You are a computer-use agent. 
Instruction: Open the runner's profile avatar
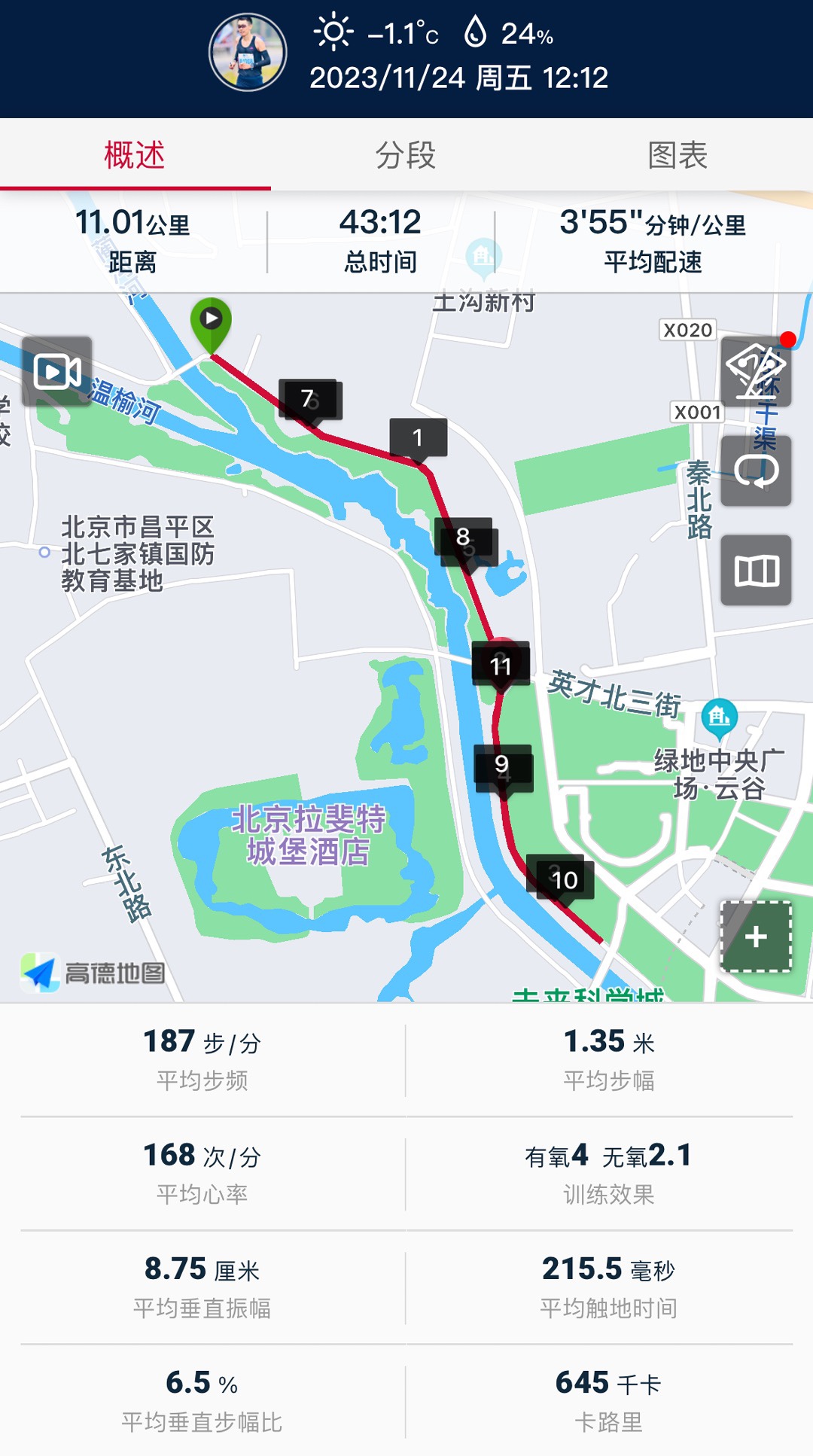[248, 52]
